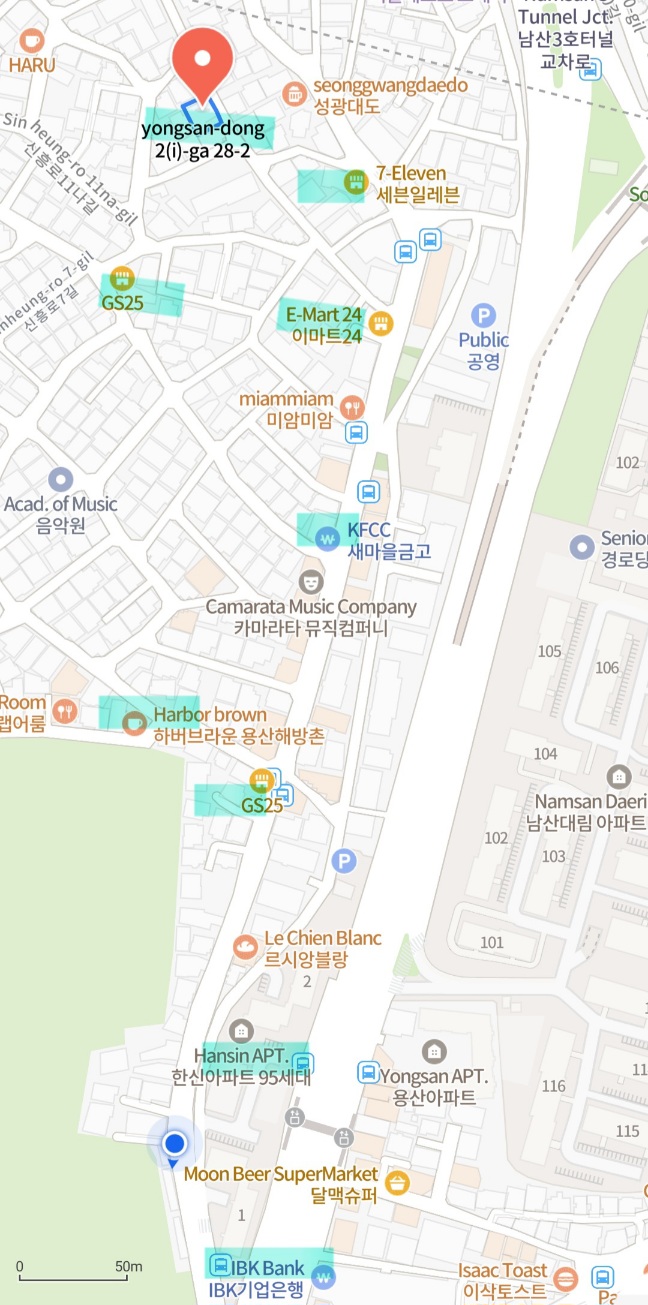Image resolution: width=648 pixels, height=1305 pixels.
Task: Select the HARU cafe marker
Action: click(x=31, y=41)
